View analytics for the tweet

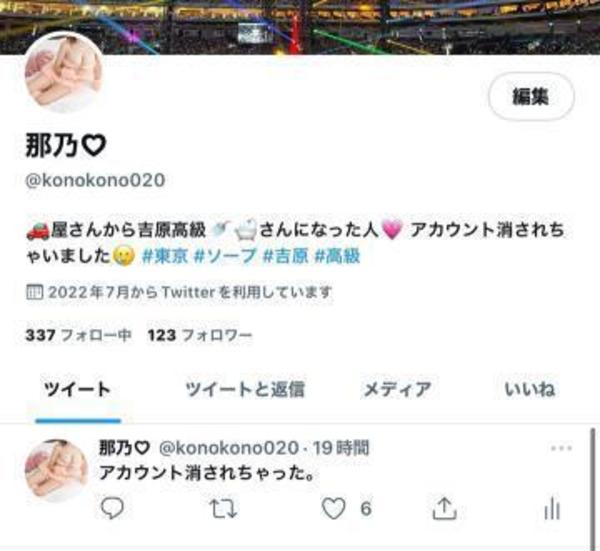551,509
